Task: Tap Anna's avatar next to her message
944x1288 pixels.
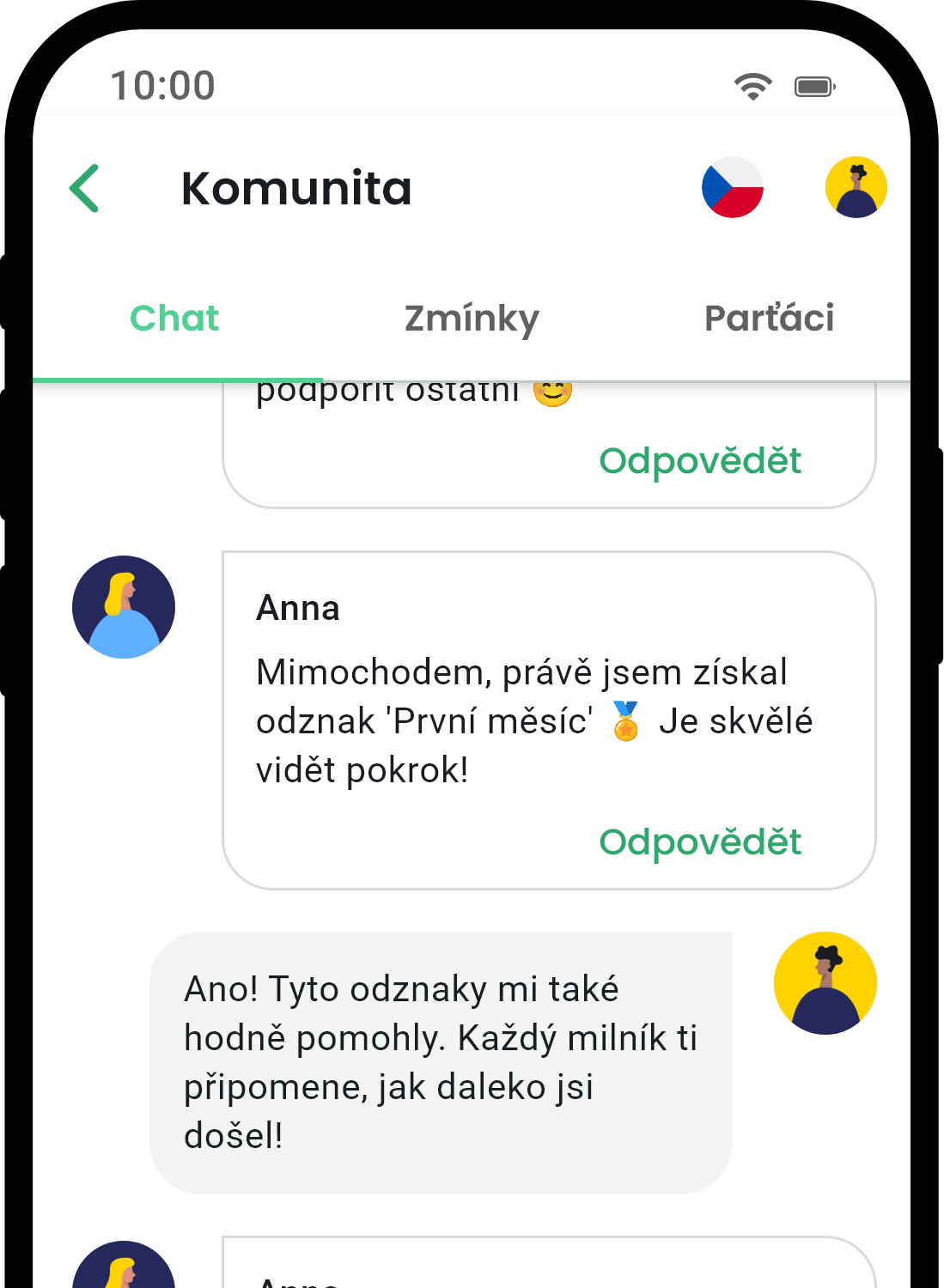Action: [x=124, y=606]
